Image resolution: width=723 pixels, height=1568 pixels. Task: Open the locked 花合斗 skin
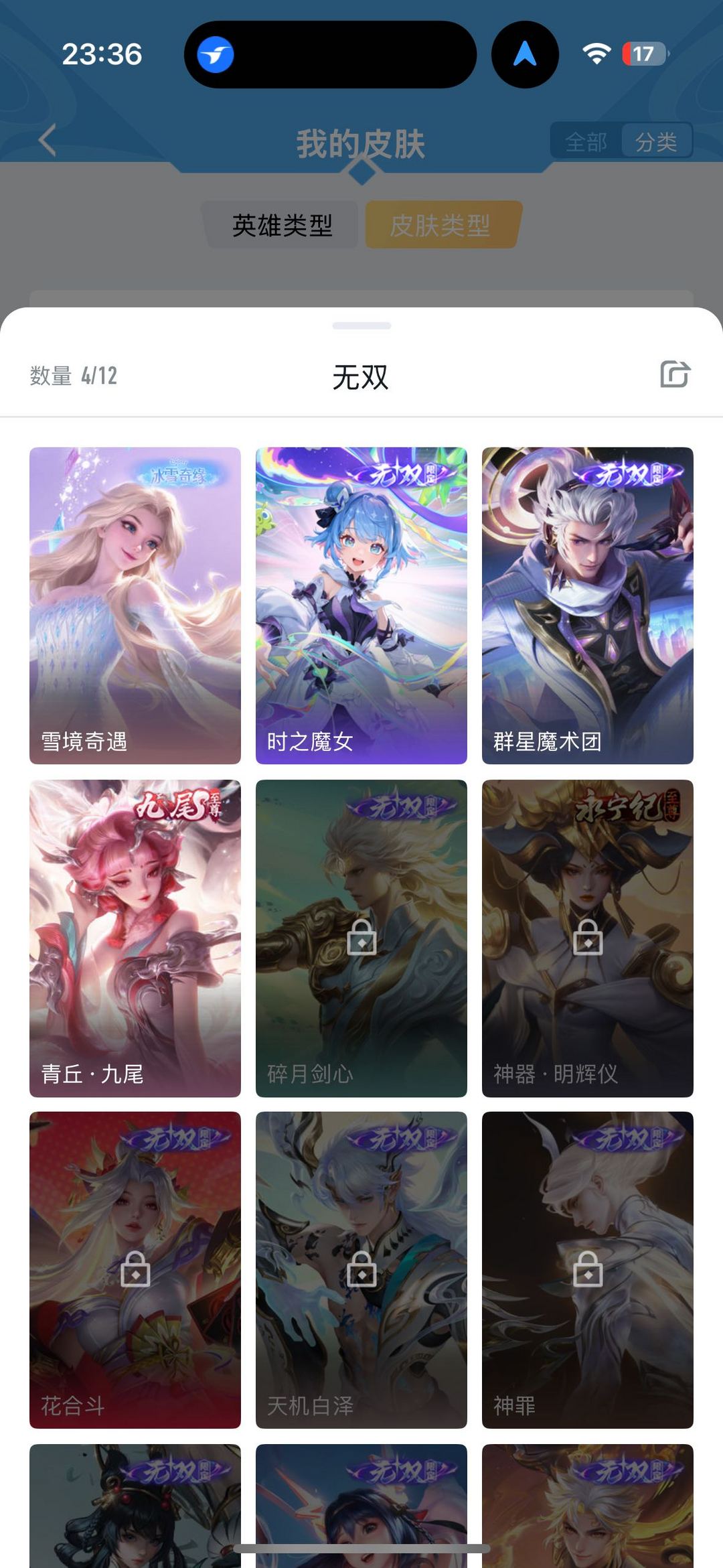click(x=135, y=1269)
